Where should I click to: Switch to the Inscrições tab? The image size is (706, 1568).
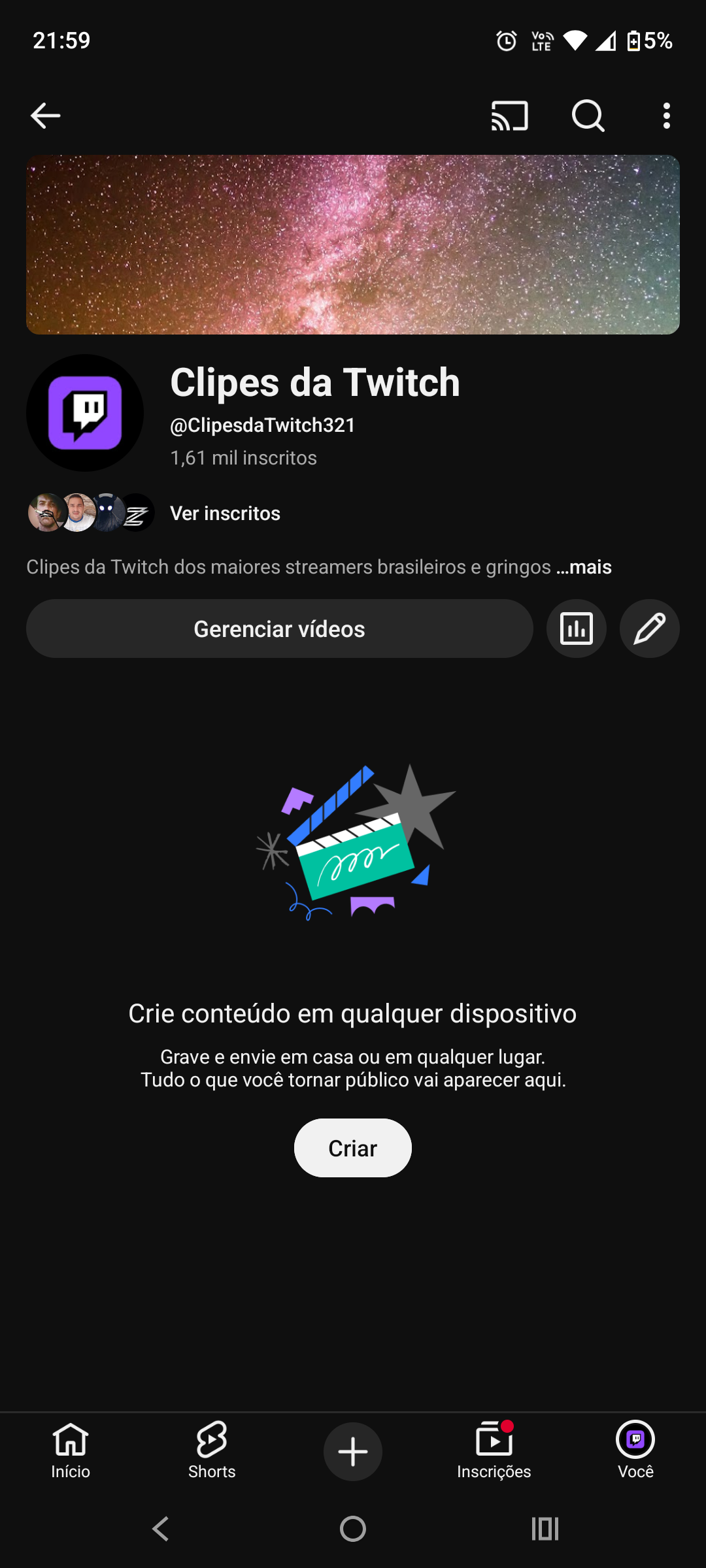(494, 1450)
